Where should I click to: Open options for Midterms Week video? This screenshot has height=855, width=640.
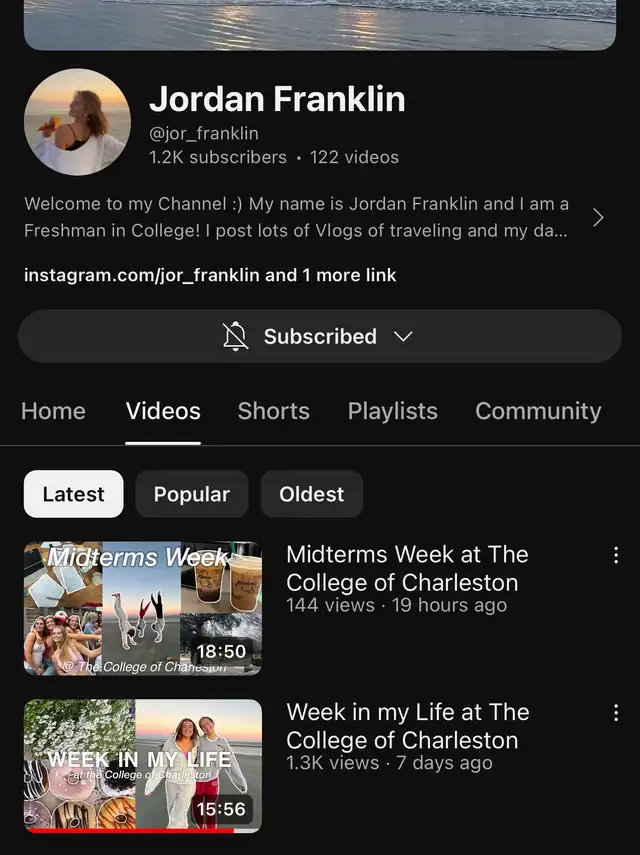coord(616,555)
